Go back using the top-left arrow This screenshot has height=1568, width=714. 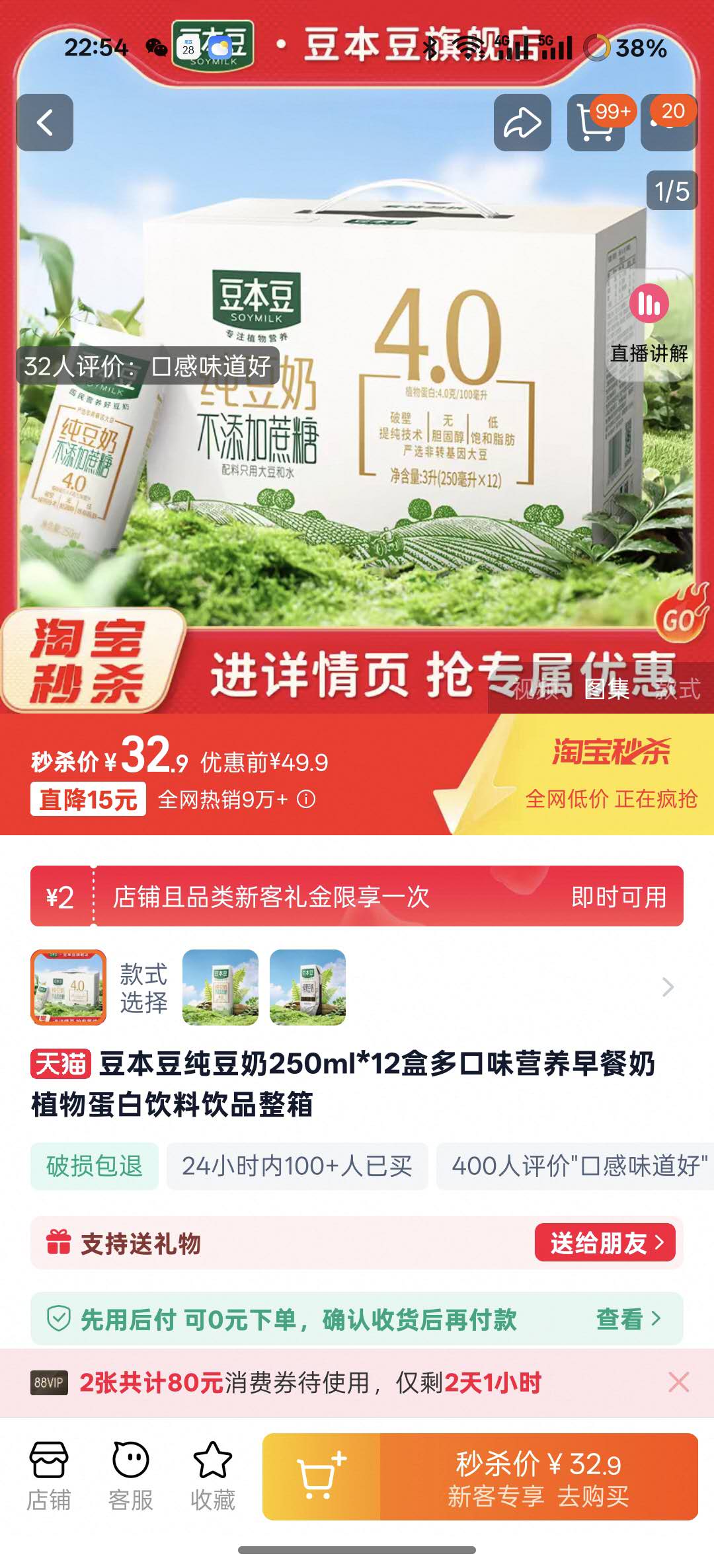(x=44, y=122)
